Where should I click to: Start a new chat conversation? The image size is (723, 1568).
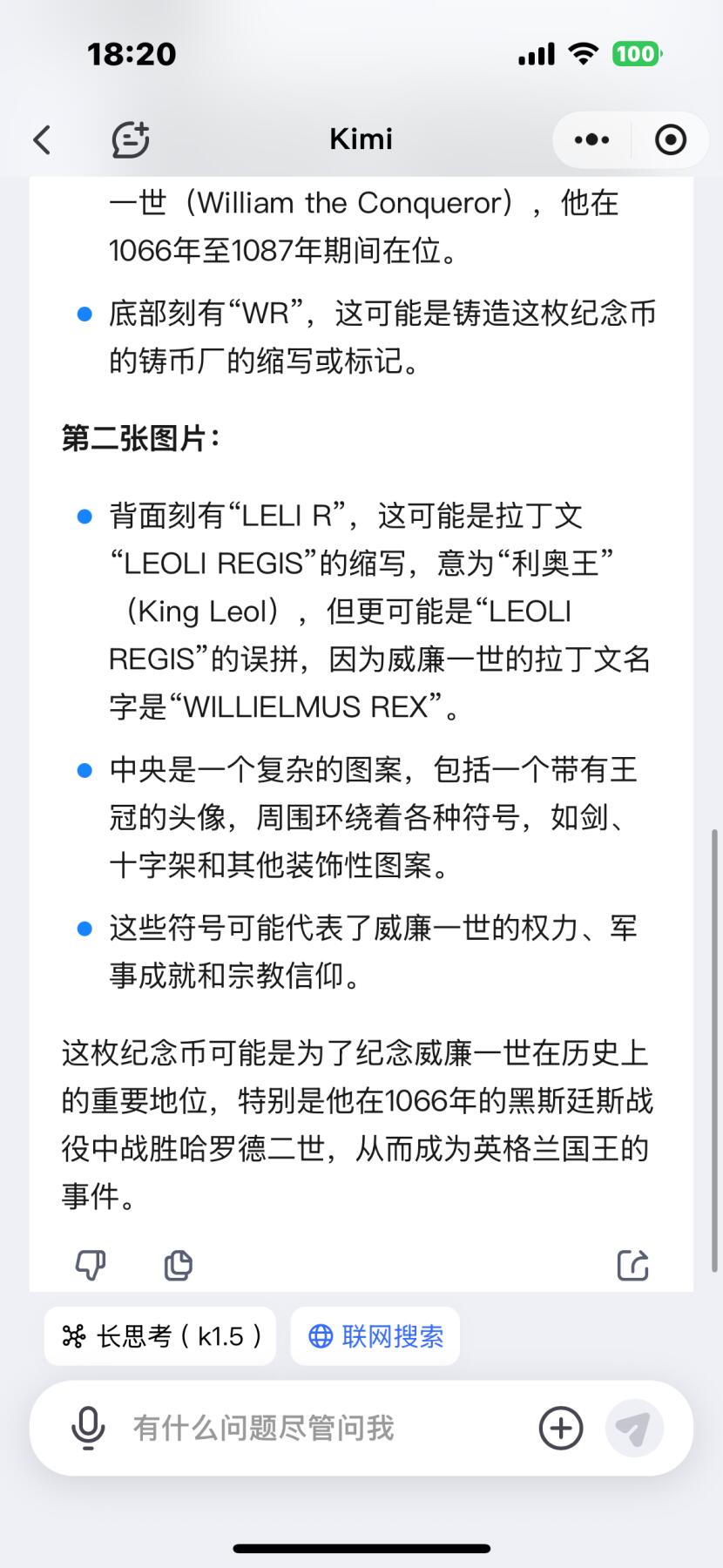tap(131, 139)
